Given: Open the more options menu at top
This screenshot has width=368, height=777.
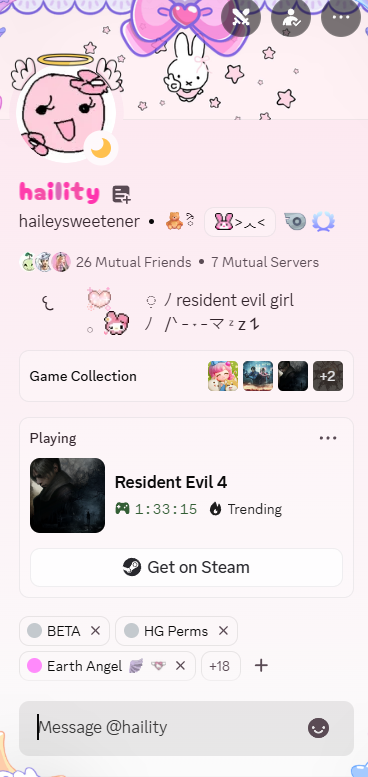Looking at the screenshot, I should [x=341, y=17].
